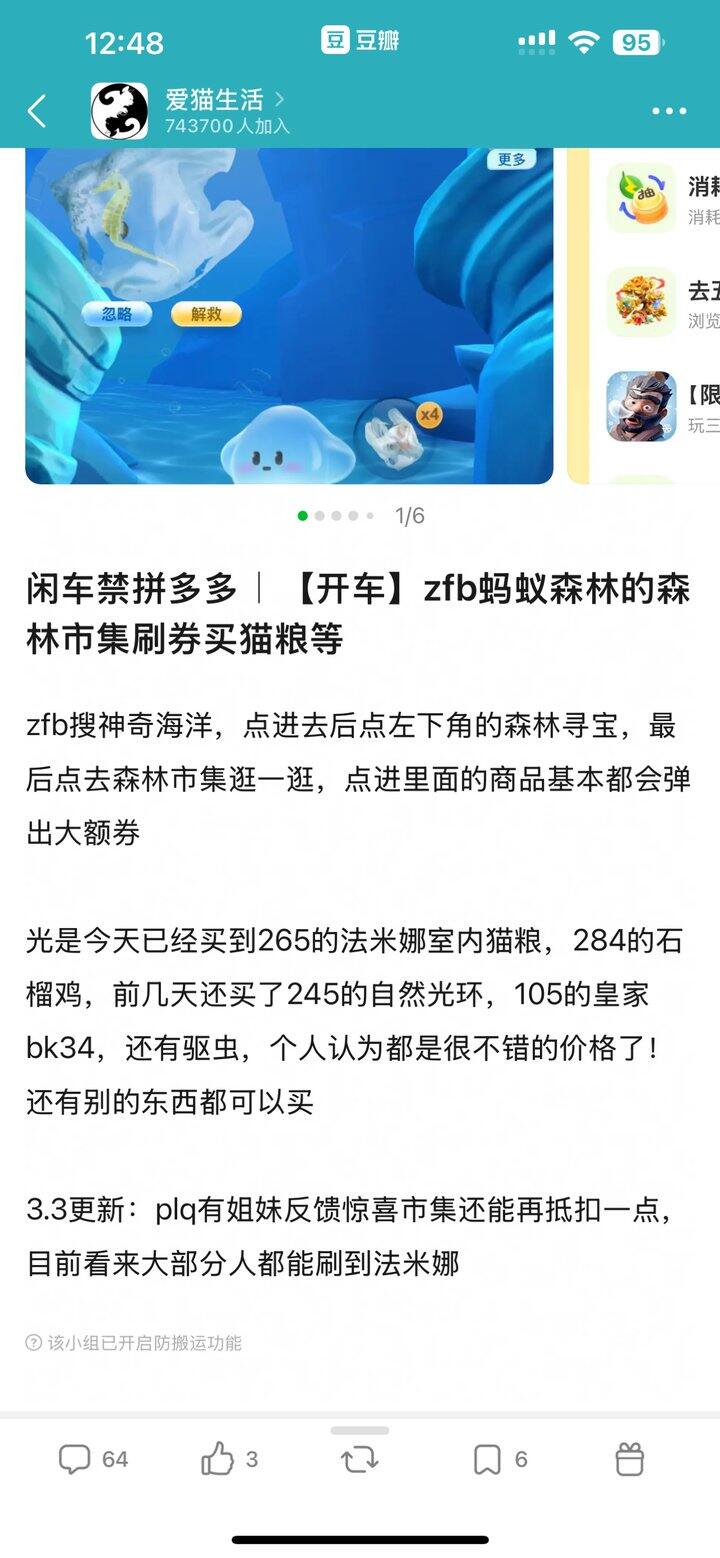Open the gift reward icon
Viewport: 720px width, 1558px height.
630,1460
